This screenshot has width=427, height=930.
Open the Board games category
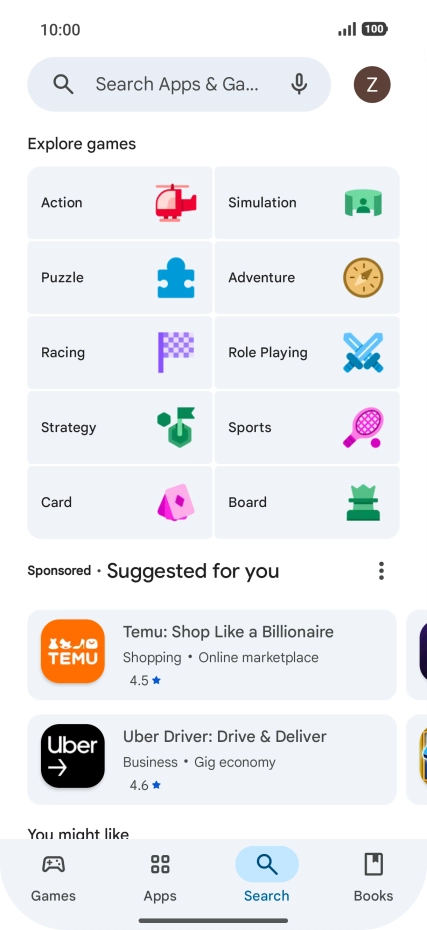coord(307,502)
